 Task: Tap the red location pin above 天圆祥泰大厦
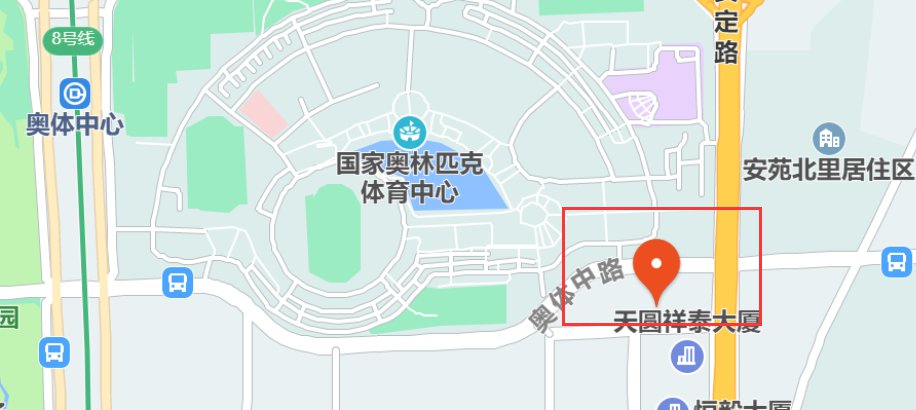(x=658, y=267)
